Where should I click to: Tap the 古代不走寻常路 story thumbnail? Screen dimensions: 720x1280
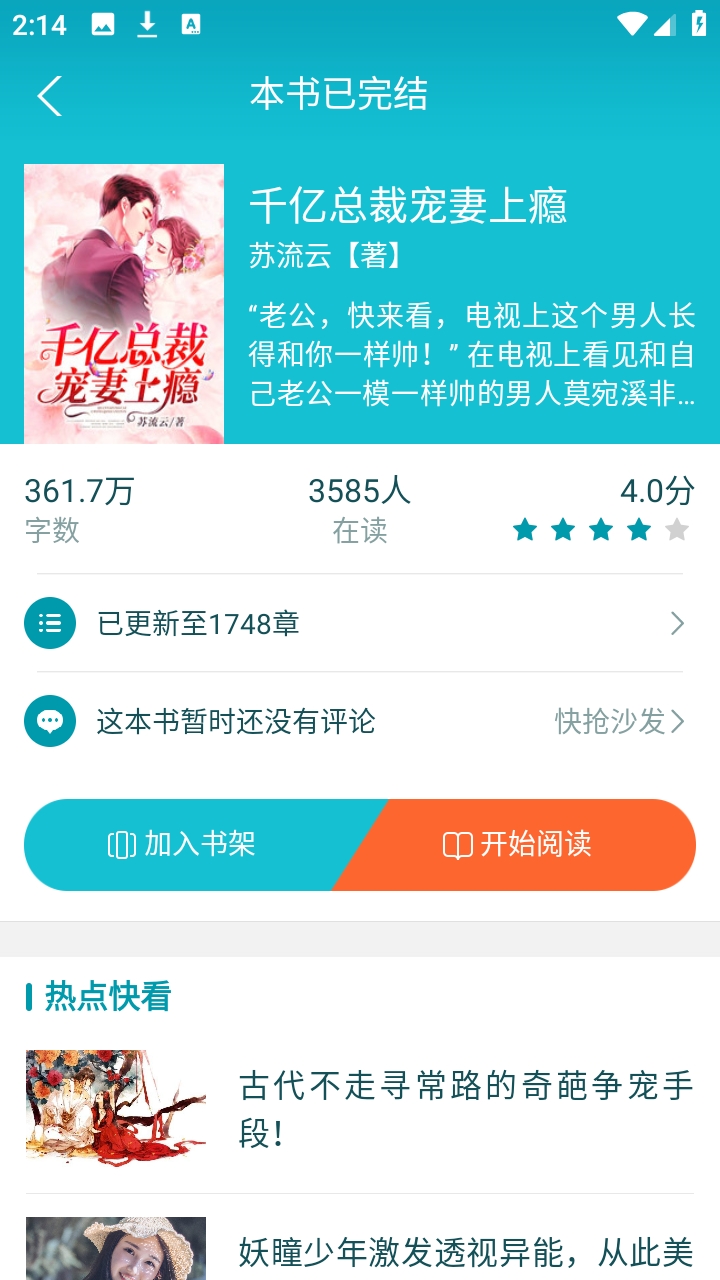[116, 1107]
